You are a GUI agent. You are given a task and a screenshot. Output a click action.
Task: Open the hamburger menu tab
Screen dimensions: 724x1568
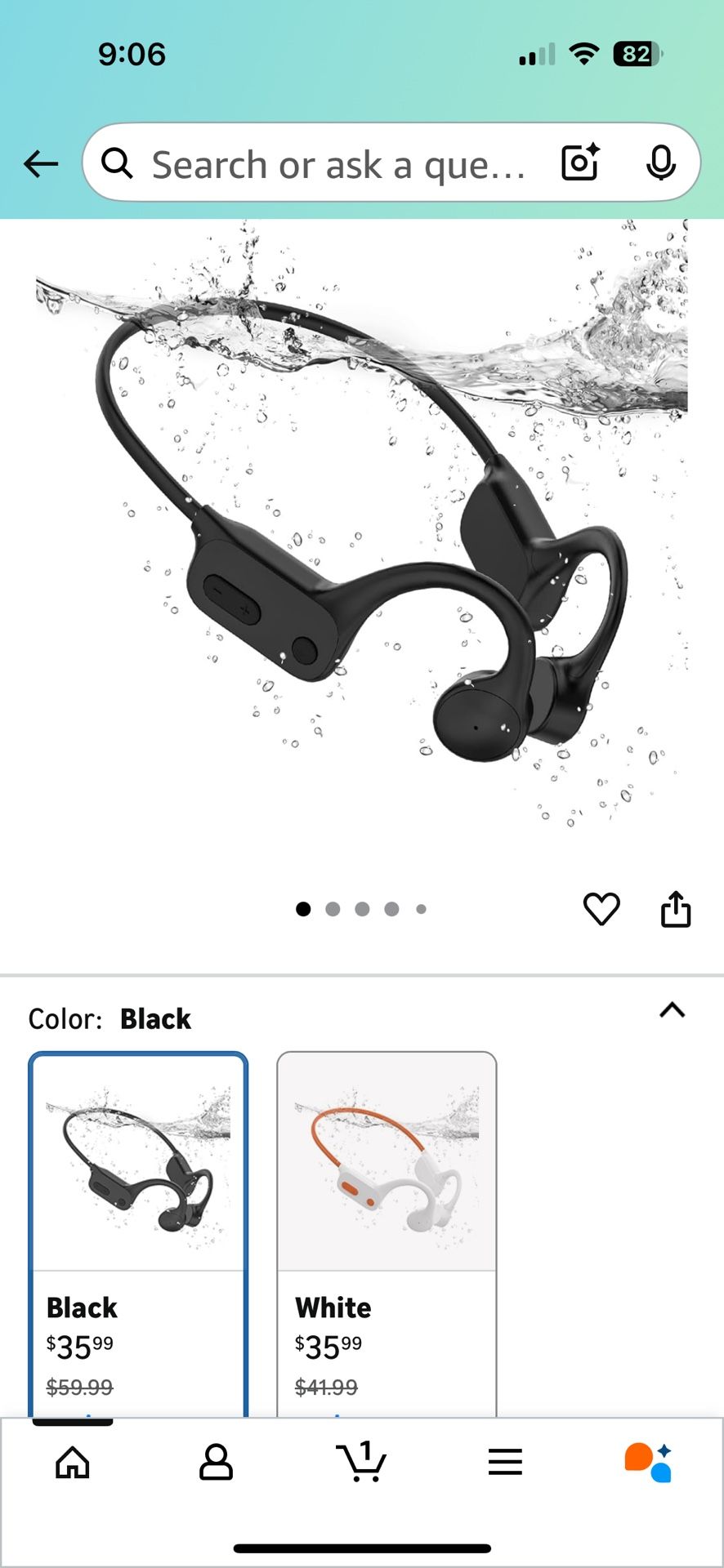click(x=505, y=1463)
